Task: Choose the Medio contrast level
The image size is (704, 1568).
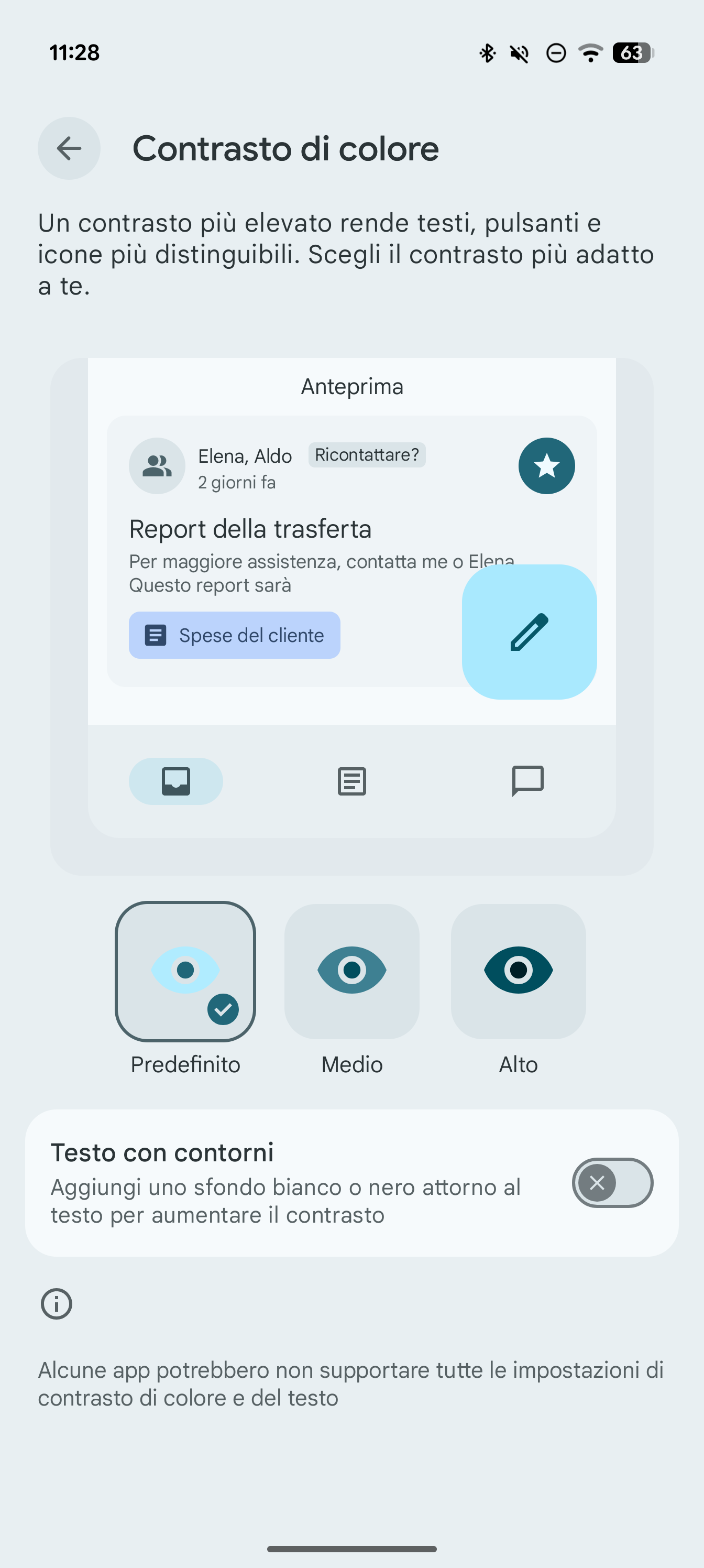Action: pyautogui.click(x=351, y=971)
